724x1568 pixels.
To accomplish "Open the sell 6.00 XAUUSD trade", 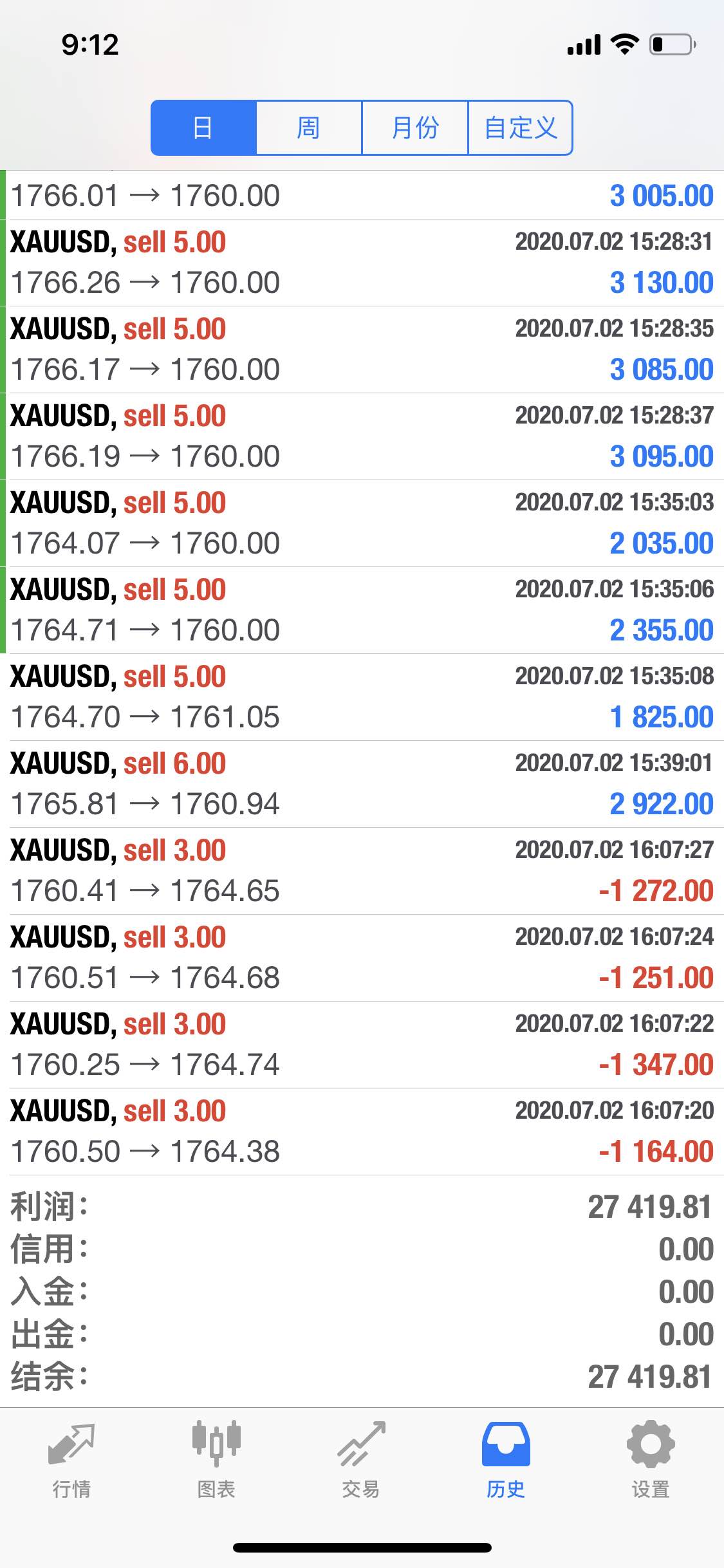I will tap(362, 784).
